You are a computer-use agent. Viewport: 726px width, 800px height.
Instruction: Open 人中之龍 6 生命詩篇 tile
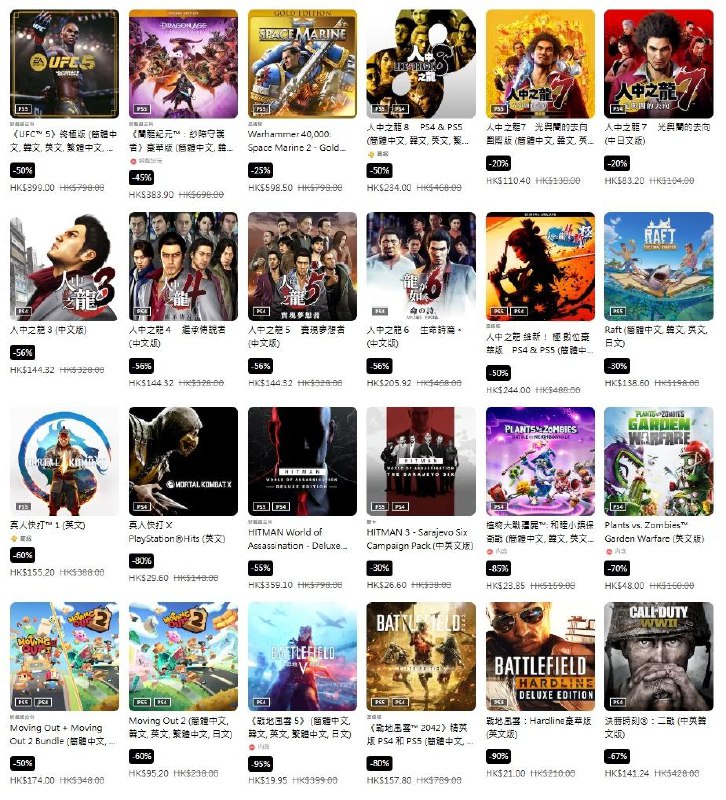pos(421,265)
